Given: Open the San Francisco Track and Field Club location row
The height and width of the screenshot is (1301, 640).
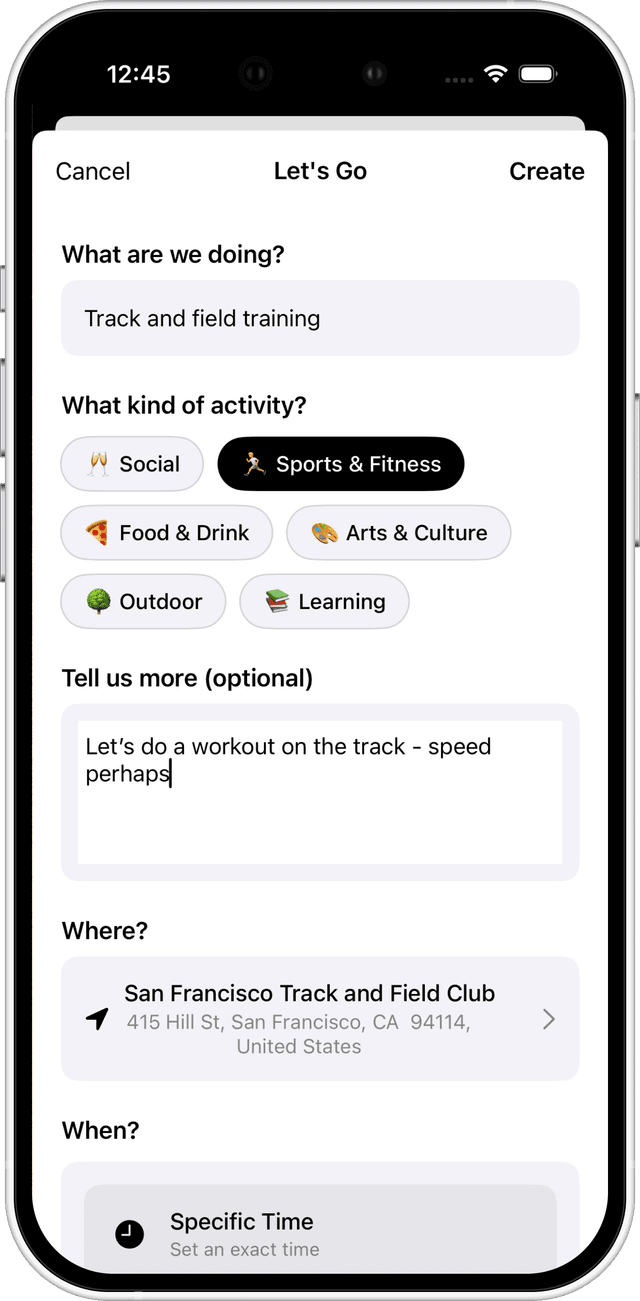Looking at the screenshot, I should [x=320, y=1019].
